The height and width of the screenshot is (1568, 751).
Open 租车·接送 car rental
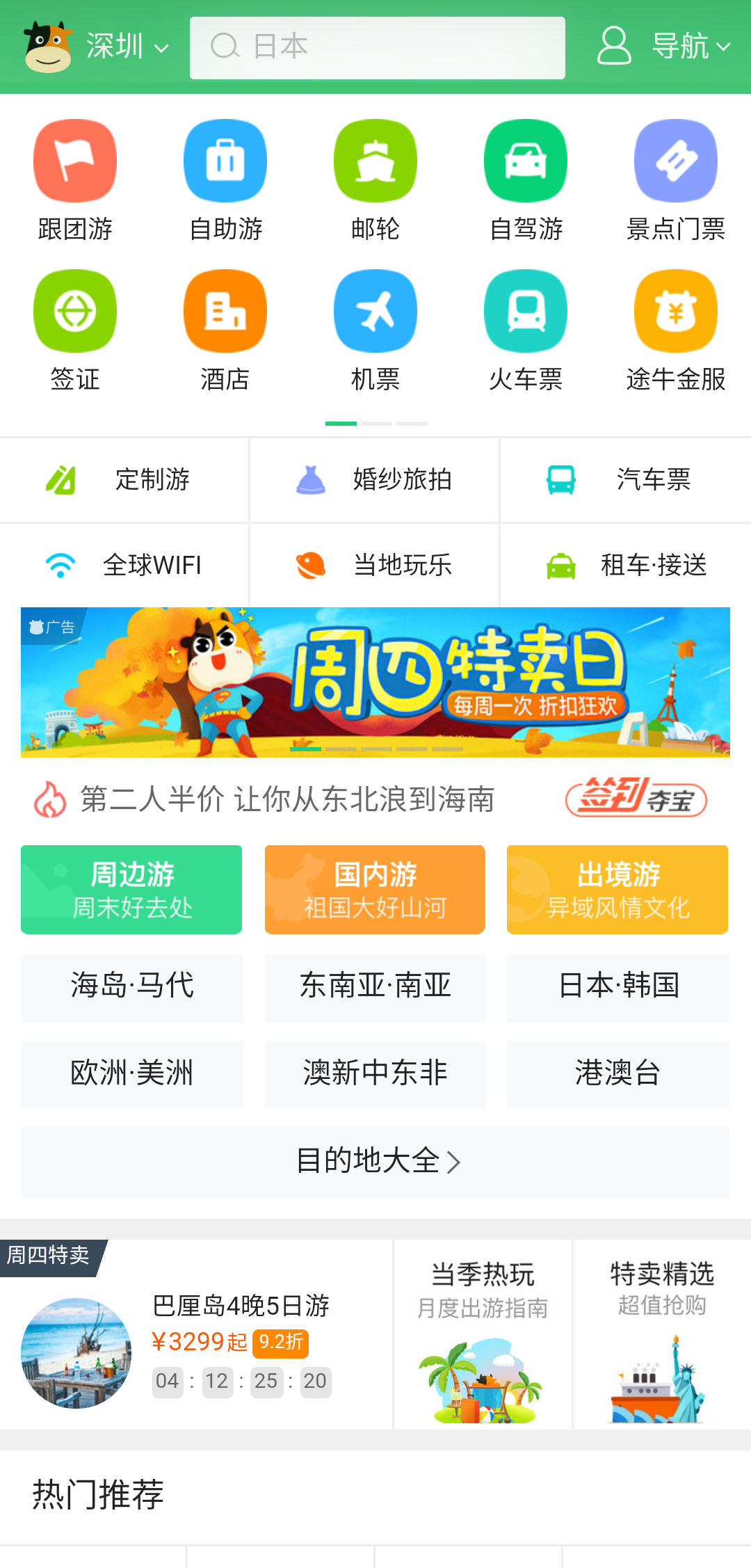pos(626,565)
